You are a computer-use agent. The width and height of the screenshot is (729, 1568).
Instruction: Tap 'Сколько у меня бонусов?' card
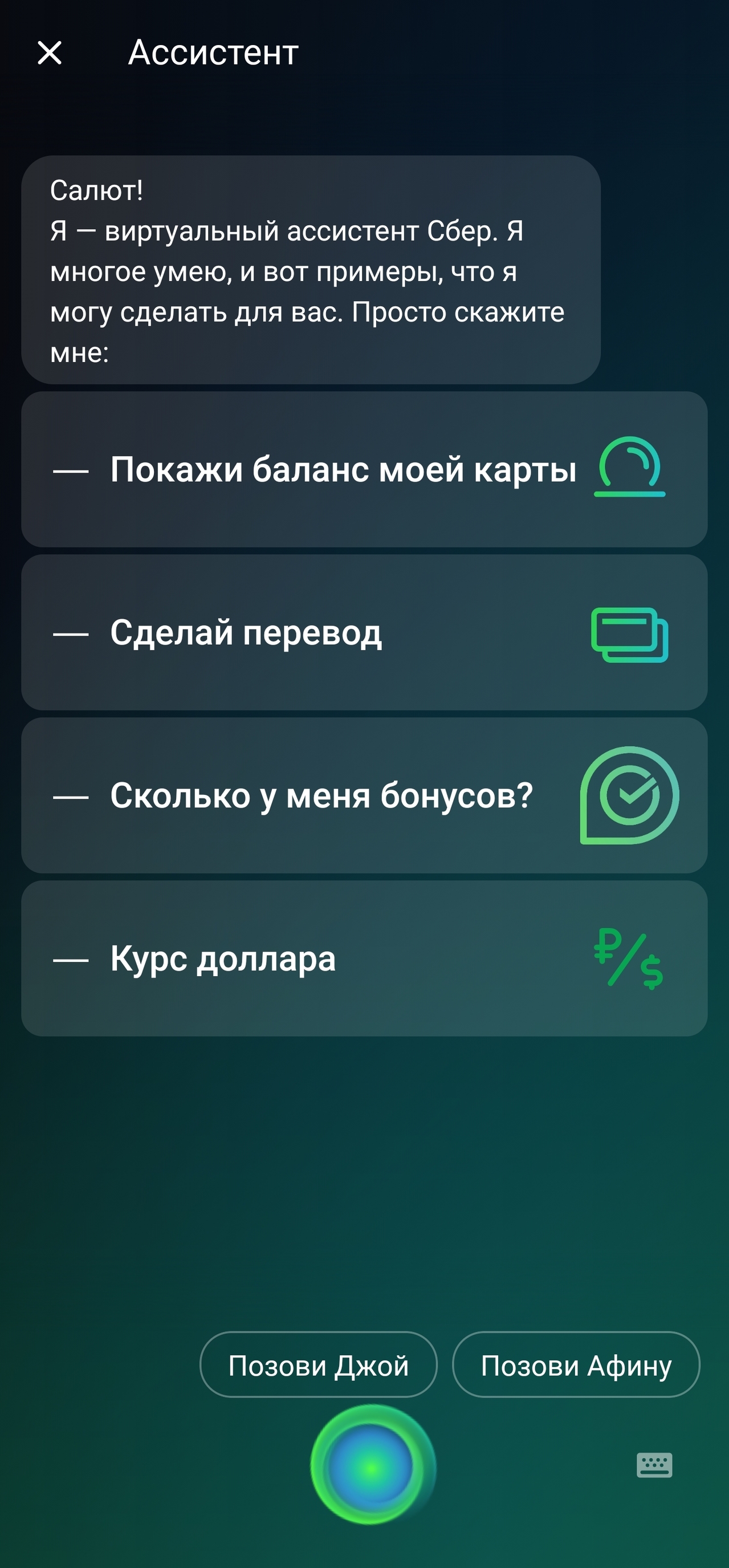coord(364,795)
